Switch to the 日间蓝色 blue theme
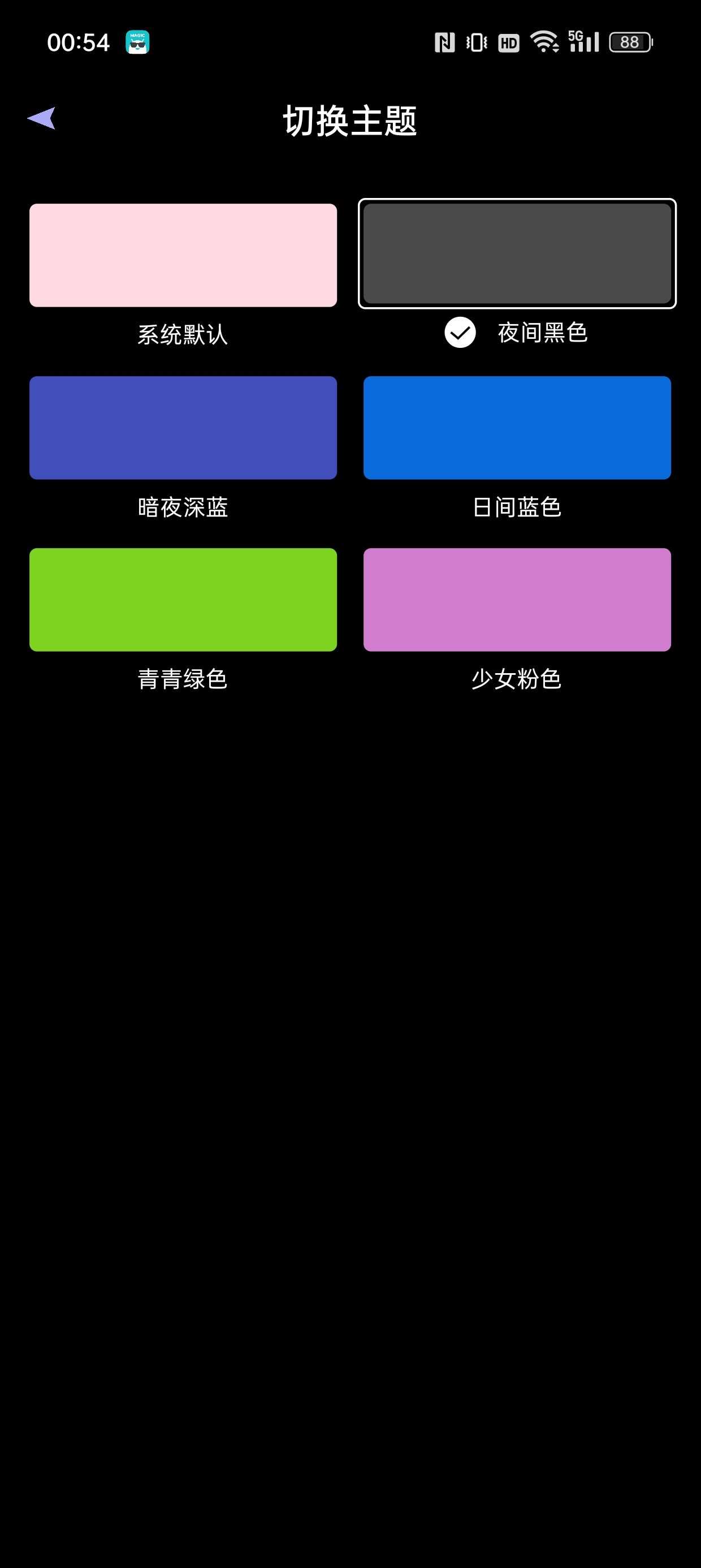Viewport: 701px width, 1568px height. point(517,427)
